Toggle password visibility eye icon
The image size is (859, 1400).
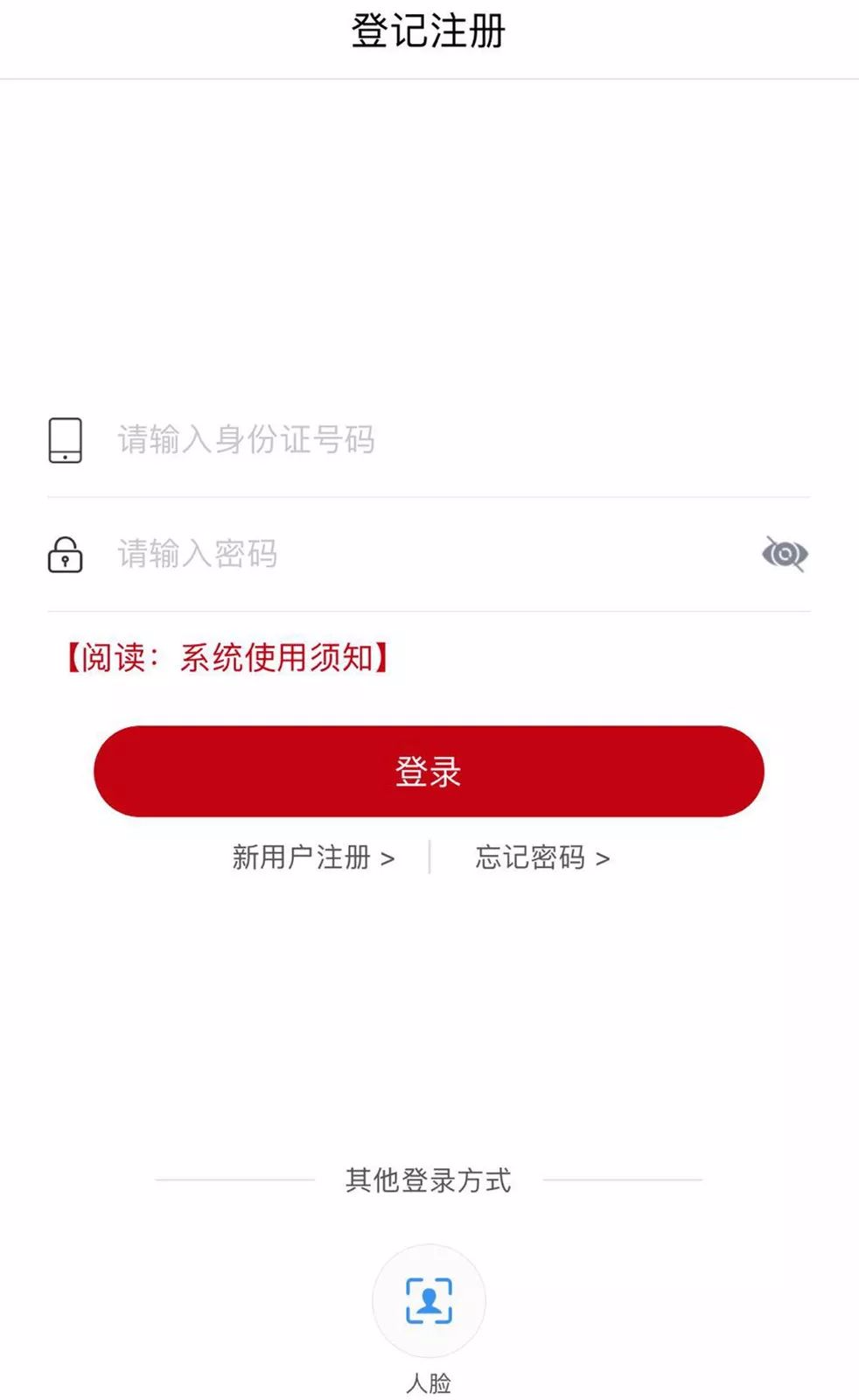pyautogui.click(x=785, y=554)
